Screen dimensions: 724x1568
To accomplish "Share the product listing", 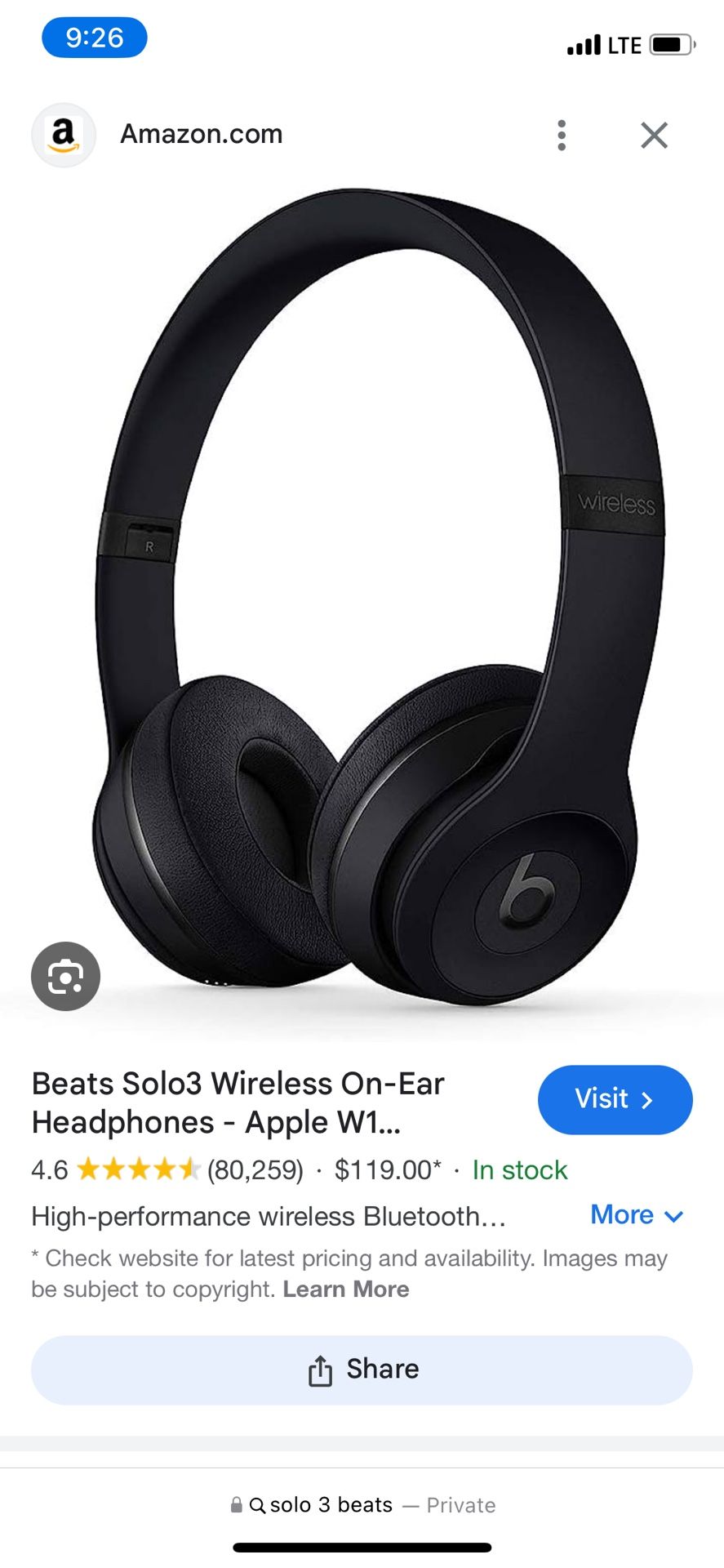I will [362, 1369].
